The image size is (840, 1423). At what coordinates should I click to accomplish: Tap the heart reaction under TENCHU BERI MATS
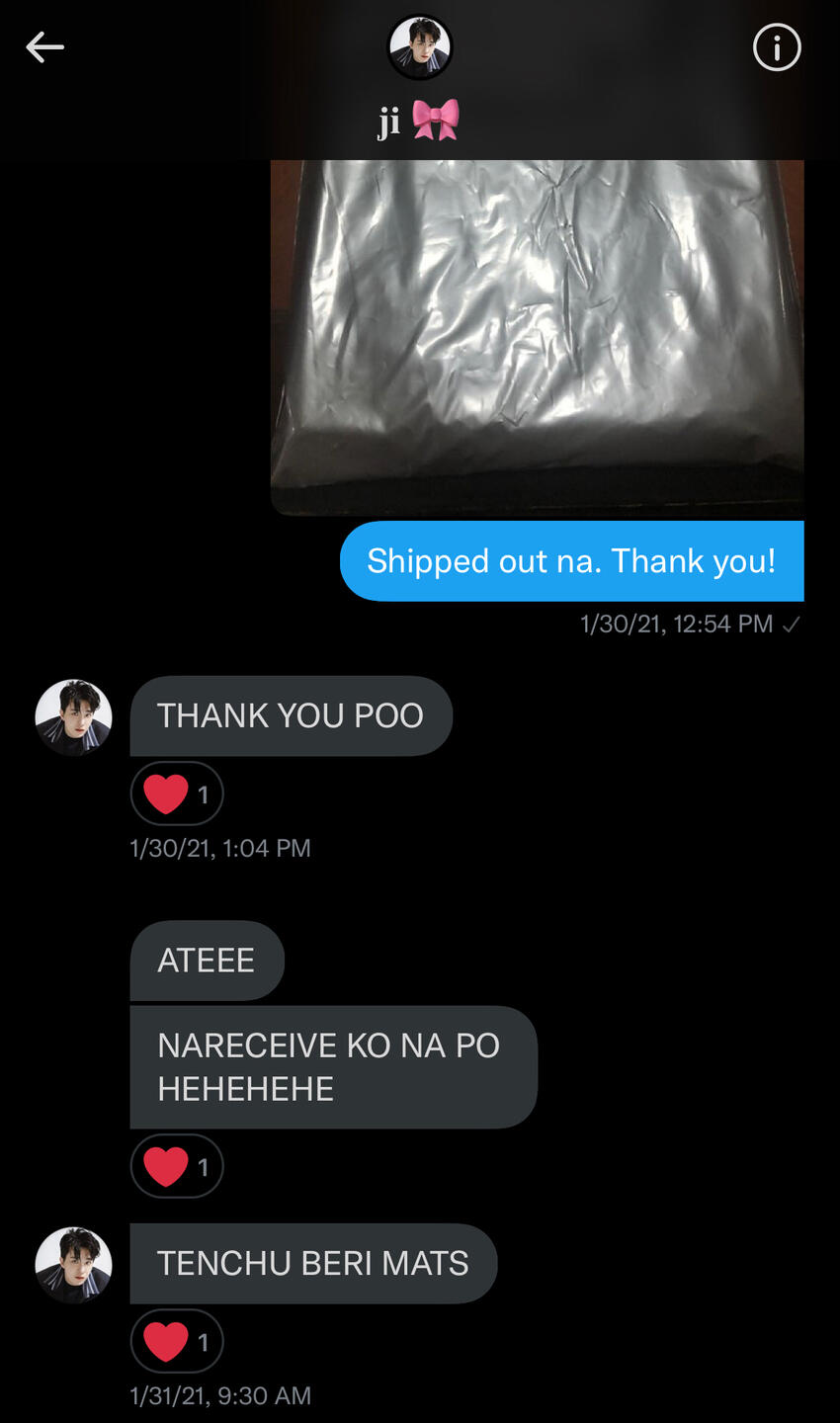[x=177, y=1341]
